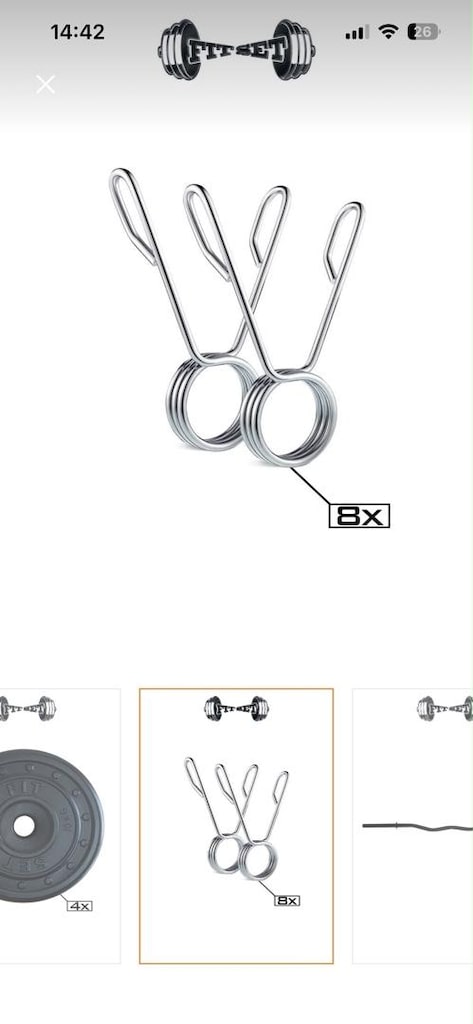Close the product image viewer
473x1024 pixels.
(x=45, y=84)
